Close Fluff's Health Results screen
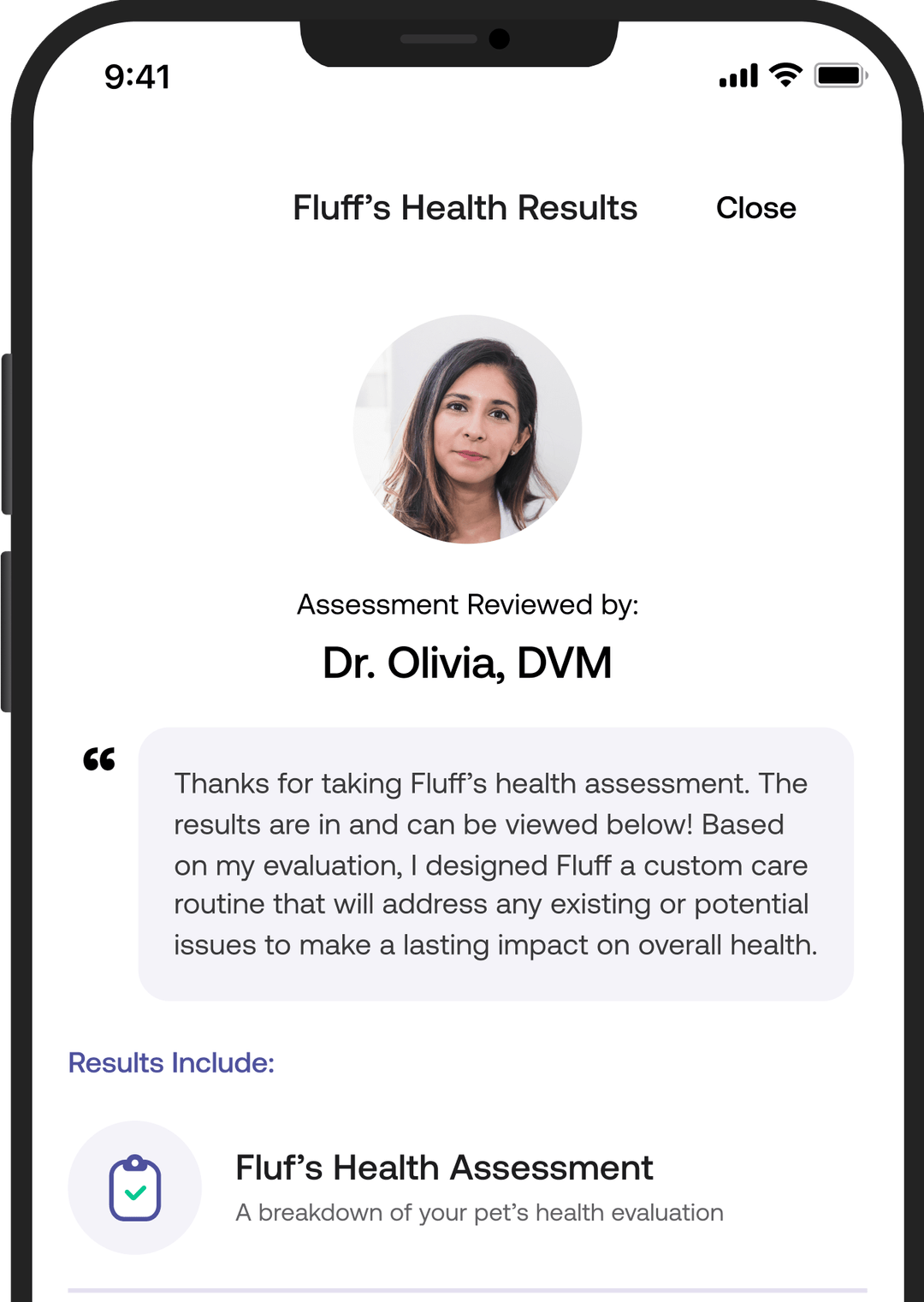Viewport: 924px width, 1302px height. 755,207
